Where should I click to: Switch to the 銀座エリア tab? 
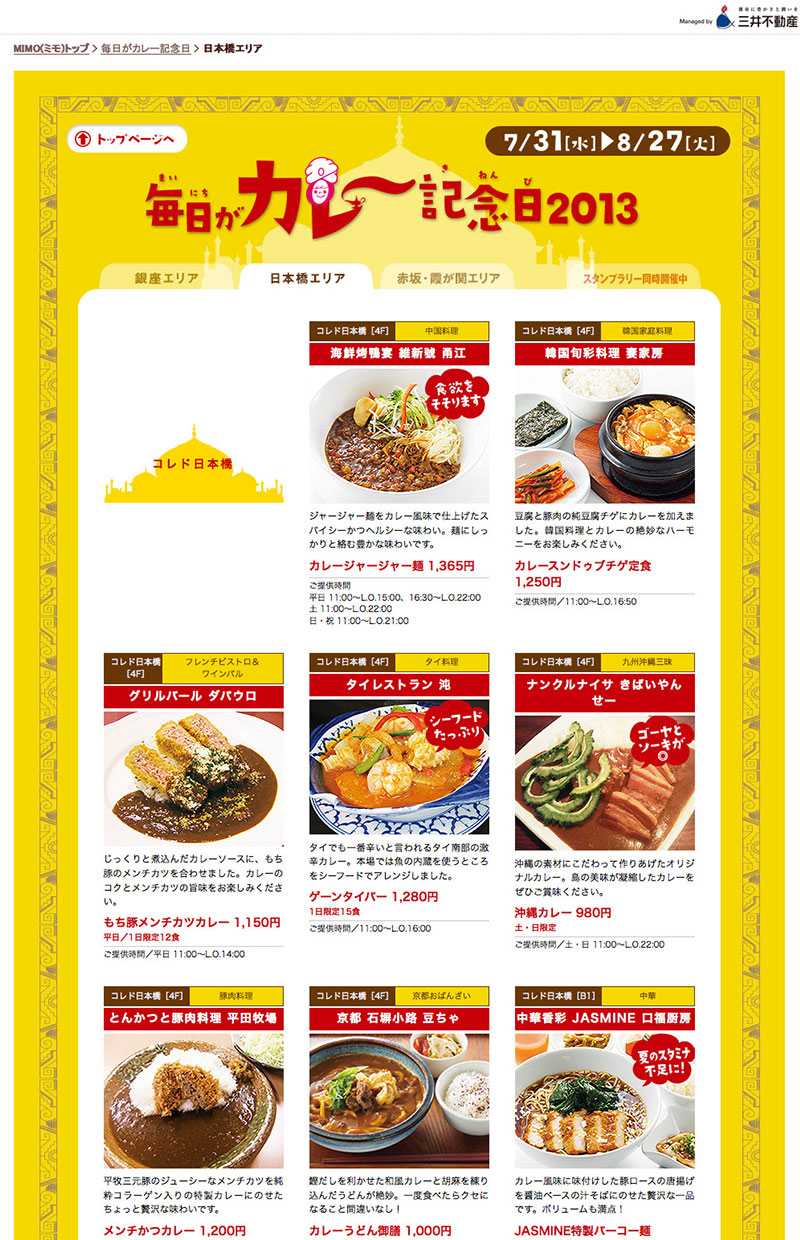(x=166, y=278)
